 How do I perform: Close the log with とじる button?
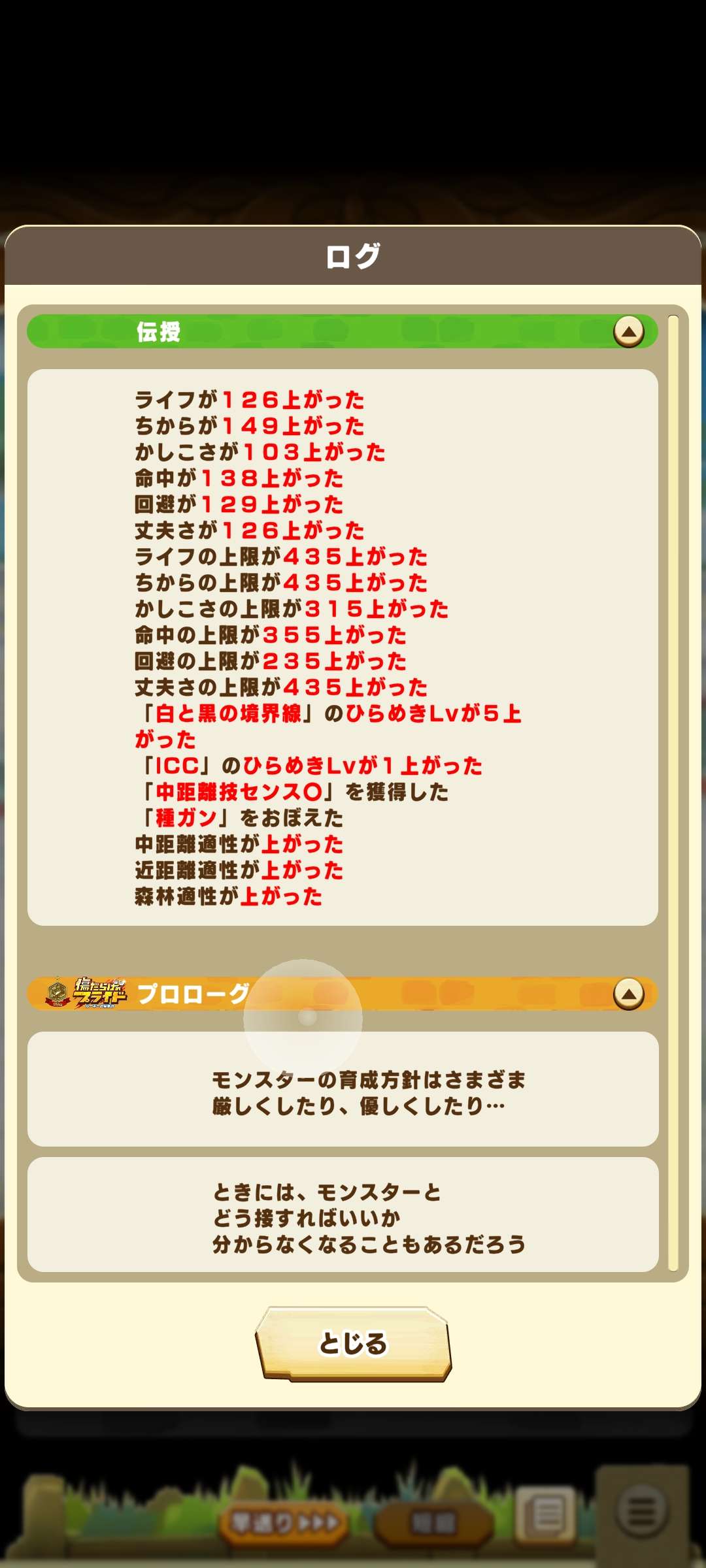(353, 1344)
